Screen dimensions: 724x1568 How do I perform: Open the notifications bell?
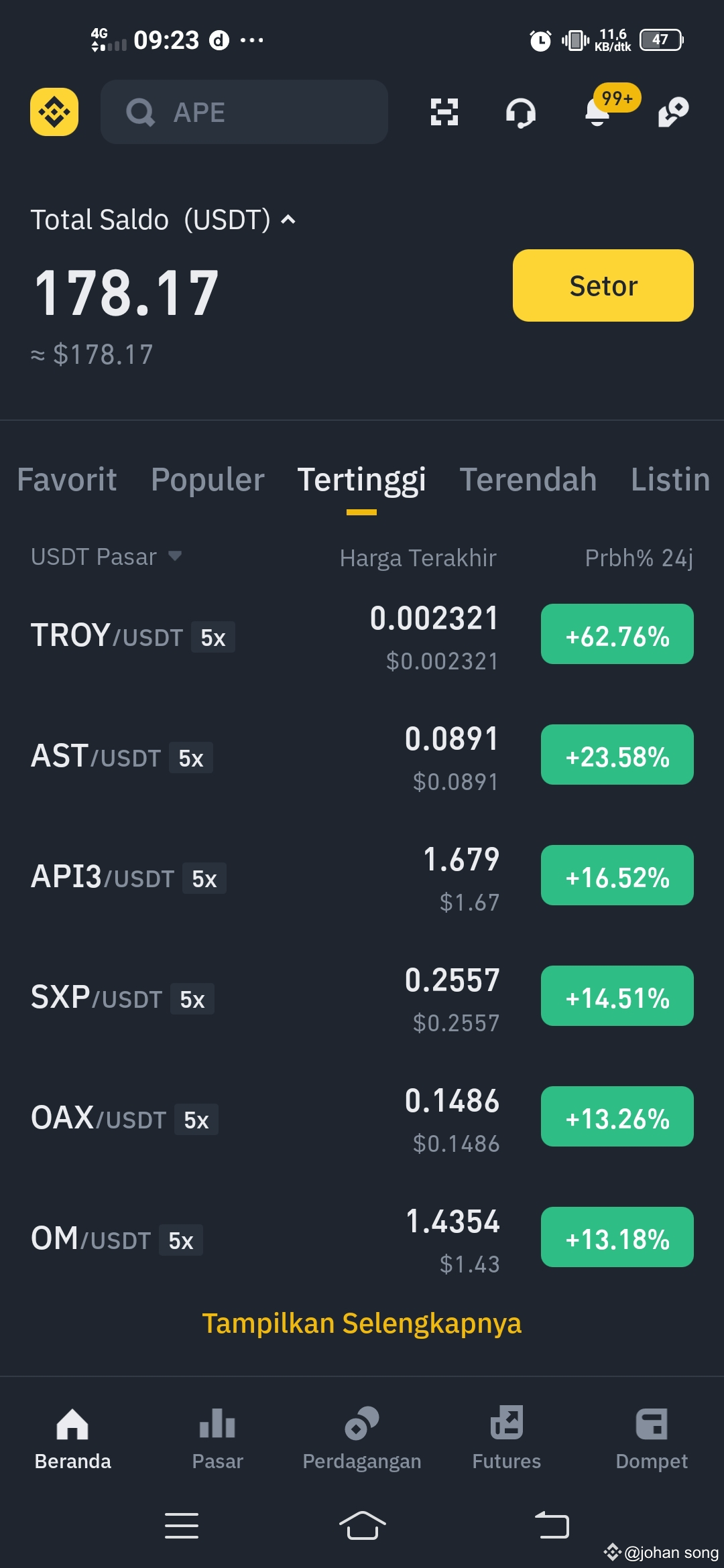[x=598, y=113]
